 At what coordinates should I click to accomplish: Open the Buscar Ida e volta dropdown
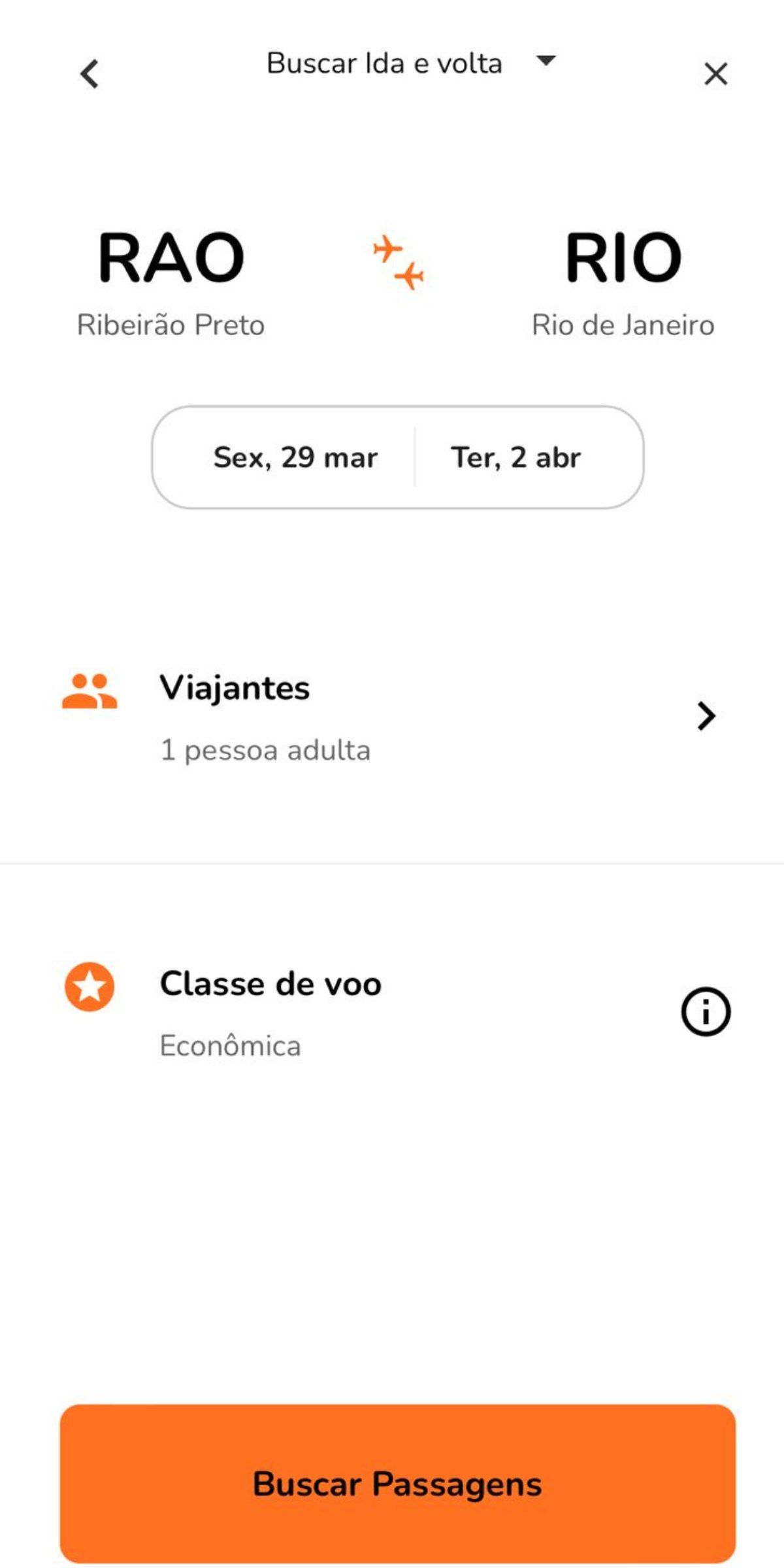(410, 63)
